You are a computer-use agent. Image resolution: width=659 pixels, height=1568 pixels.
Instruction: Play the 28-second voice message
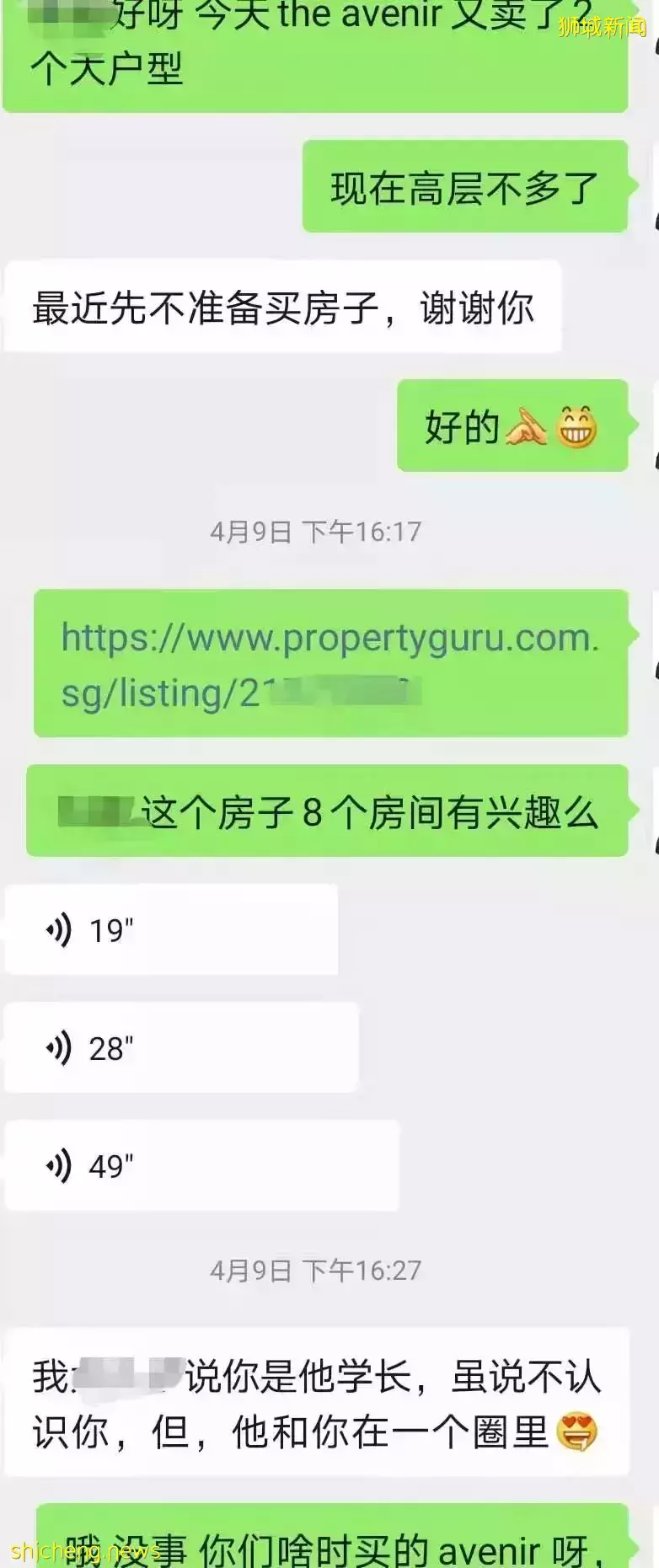pyautogui.click(x=181, y=1048)
